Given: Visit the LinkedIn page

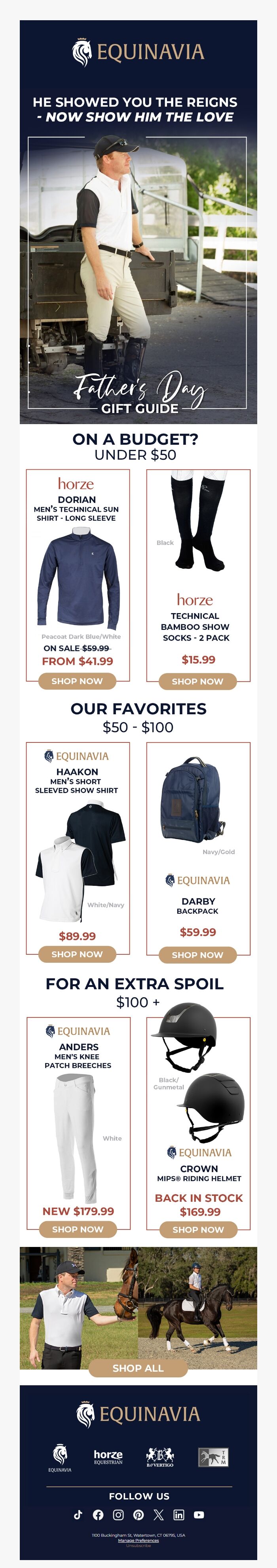Looking at the screenshot, I should click(178, 1514).
